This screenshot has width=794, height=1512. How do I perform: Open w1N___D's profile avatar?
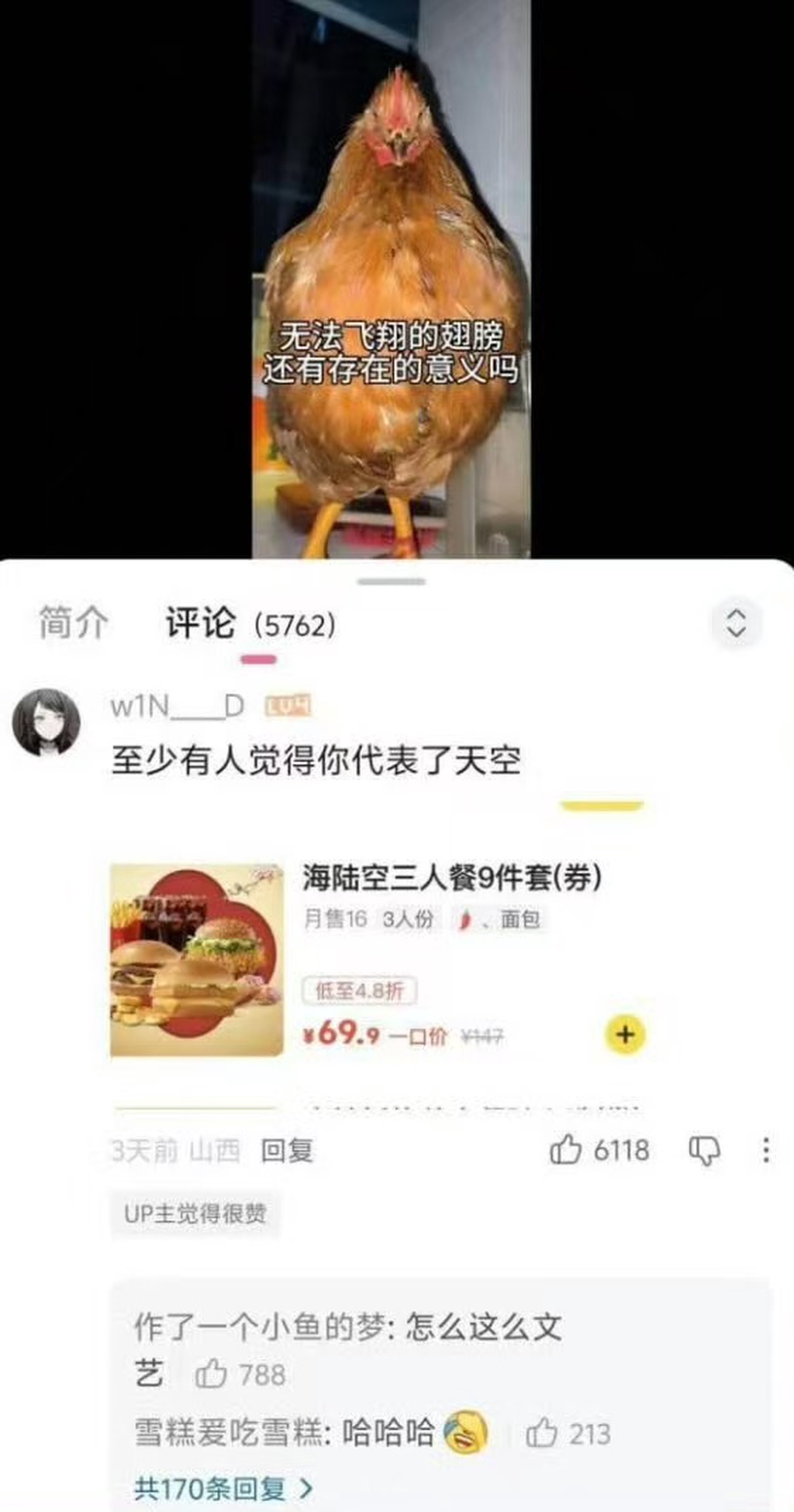click(x=47, y=722)
